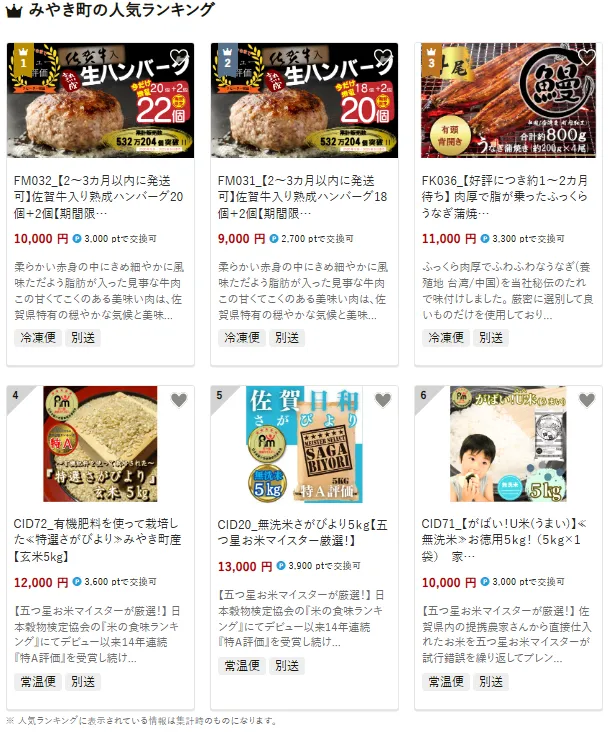Favorite the FM031 hamburger 18個 item
This screenshot has width=616, height=732.
pyautogui.click(x=382, y=58)
